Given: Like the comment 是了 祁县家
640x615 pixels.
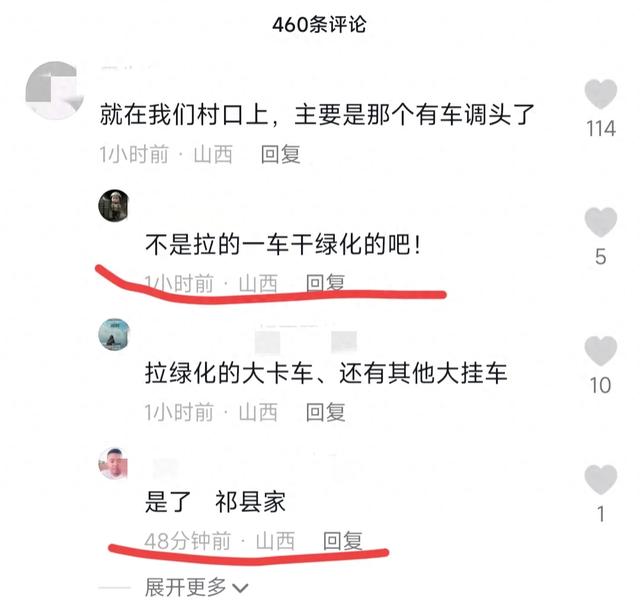Looking at the screenshot, I should 600,479.
